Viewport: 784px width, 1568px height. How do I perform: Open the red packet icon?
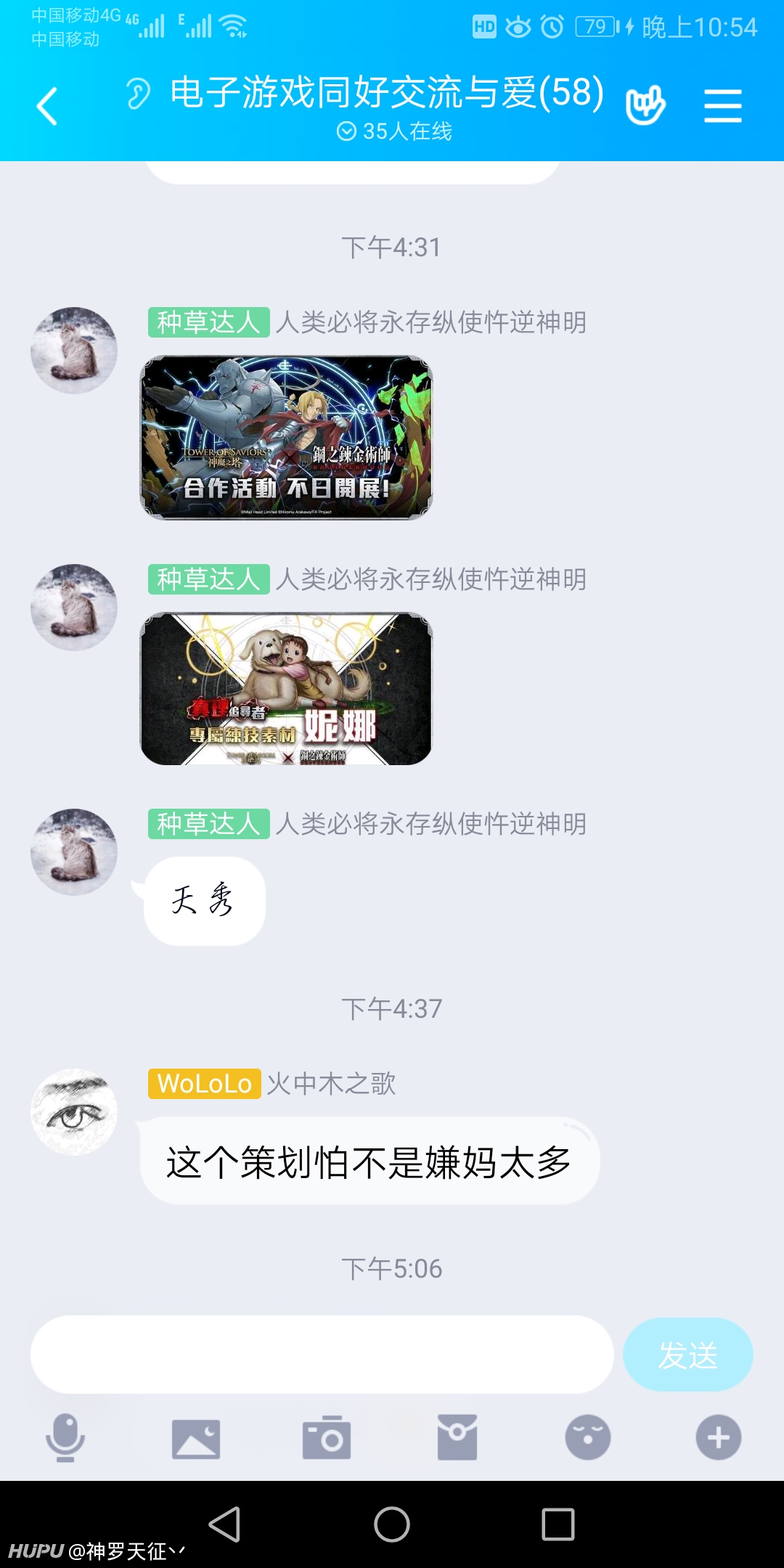point(457,1437)
